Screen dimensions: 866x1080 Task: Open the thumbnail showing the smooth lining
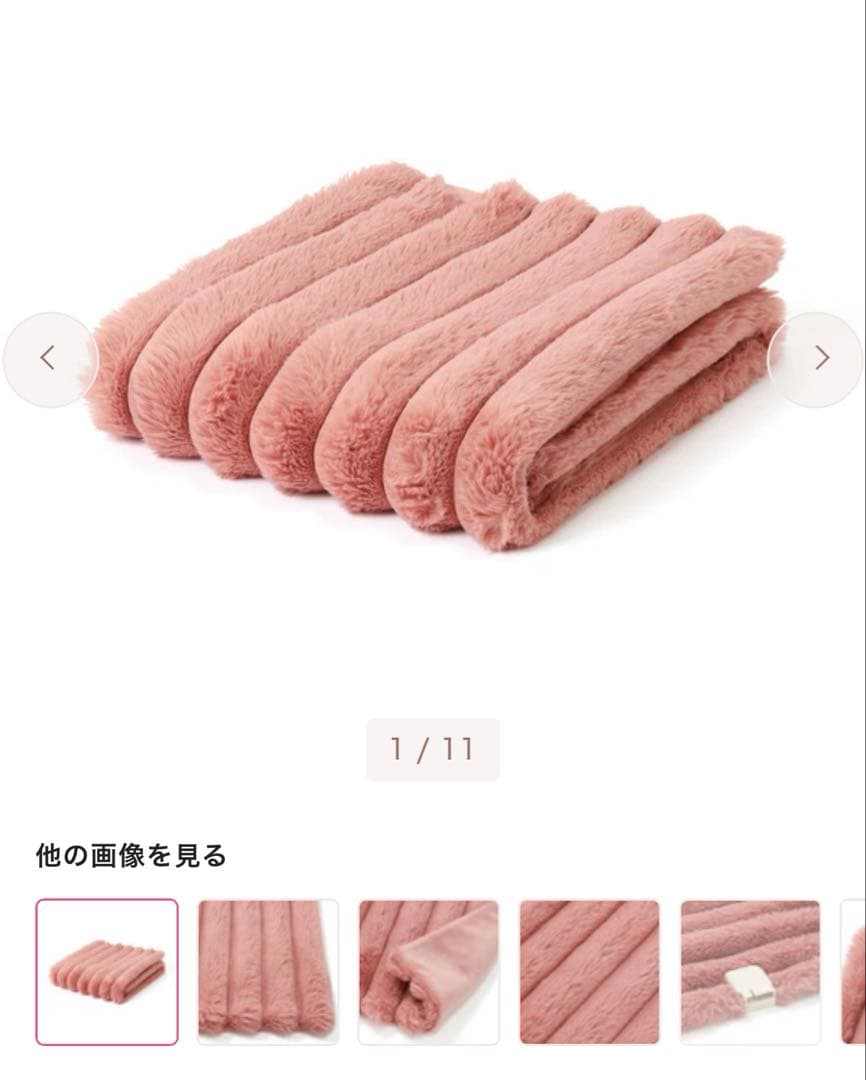point(429,972)
